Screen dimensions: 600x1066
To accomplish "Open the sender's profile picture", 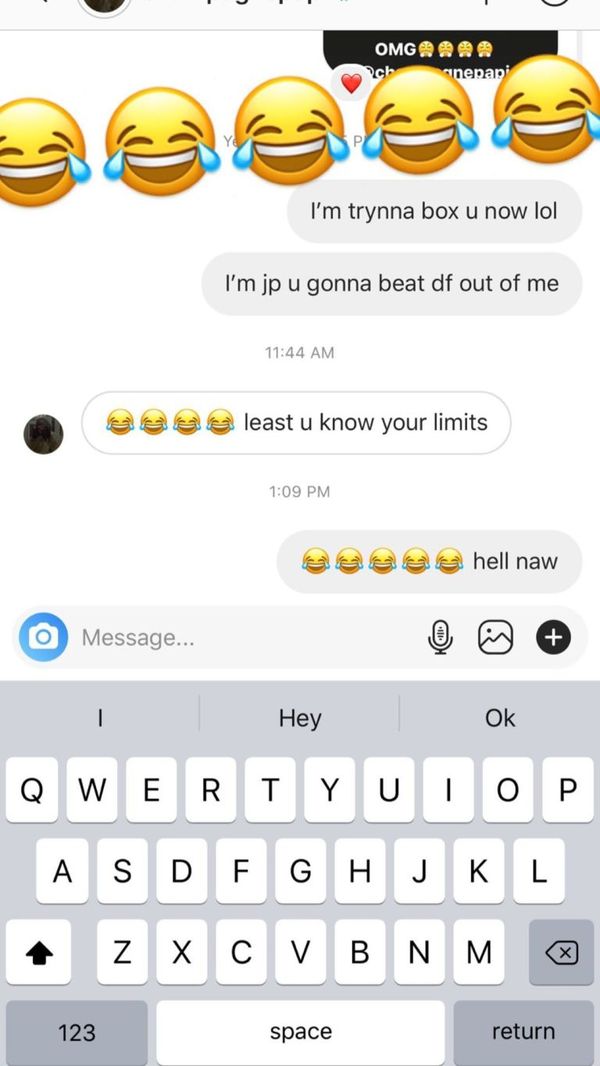I will (43, 434).
